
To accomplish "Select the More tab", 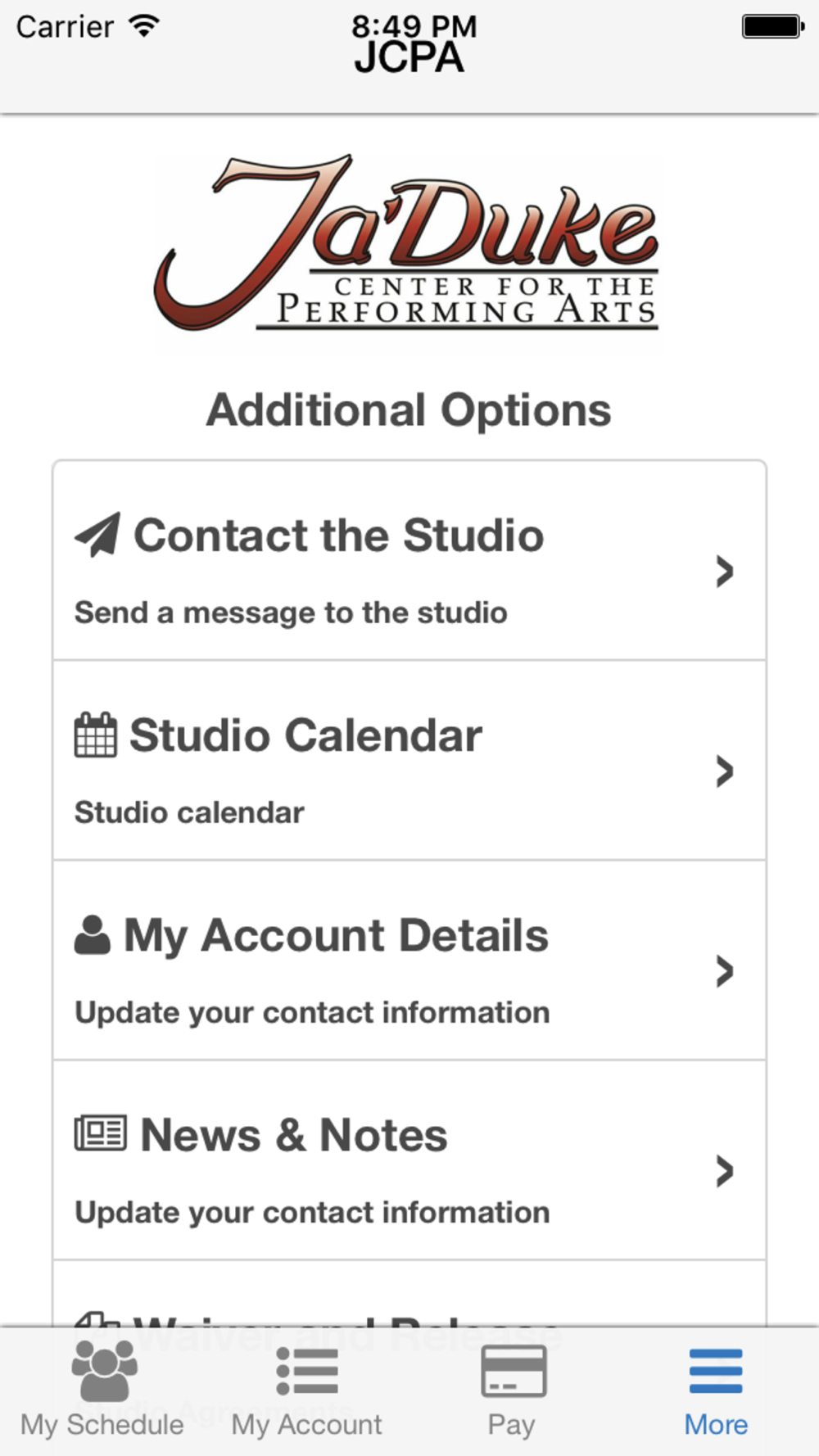I will (x=717, y=1392).
